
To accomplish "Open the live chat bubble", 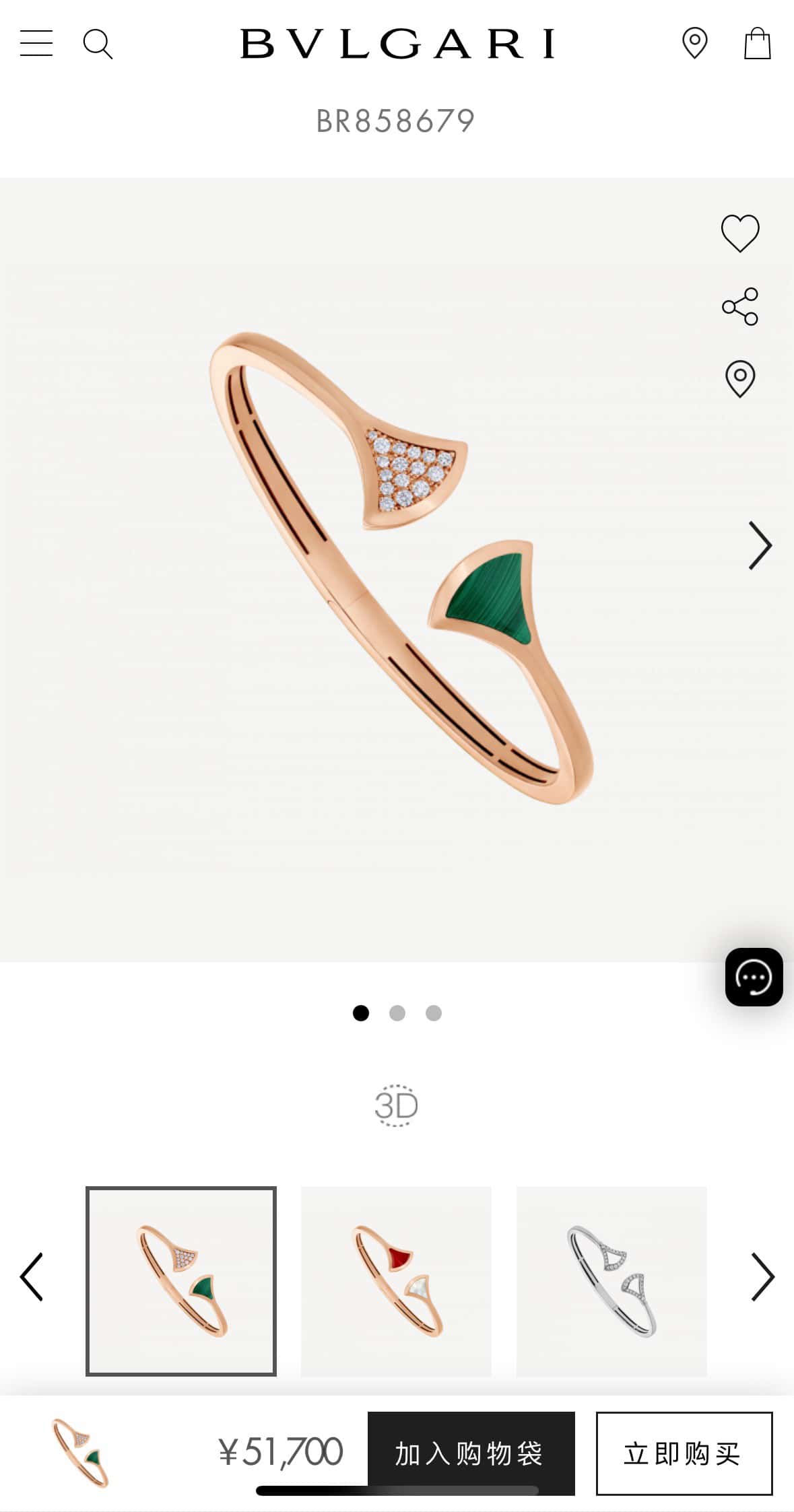I will 754,977.
